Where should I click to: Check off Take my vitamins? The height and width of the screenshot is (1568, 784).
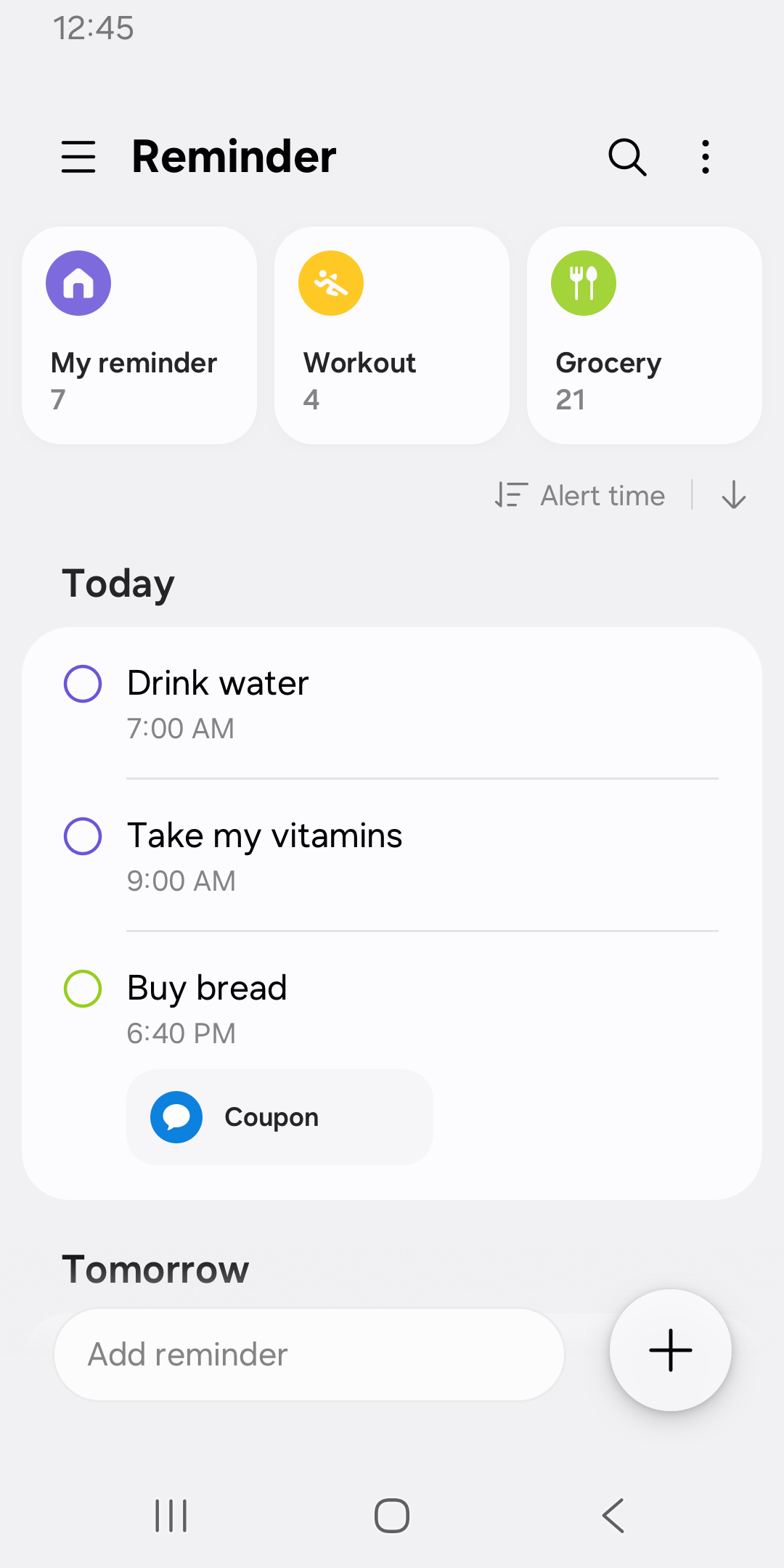point(82,836)
